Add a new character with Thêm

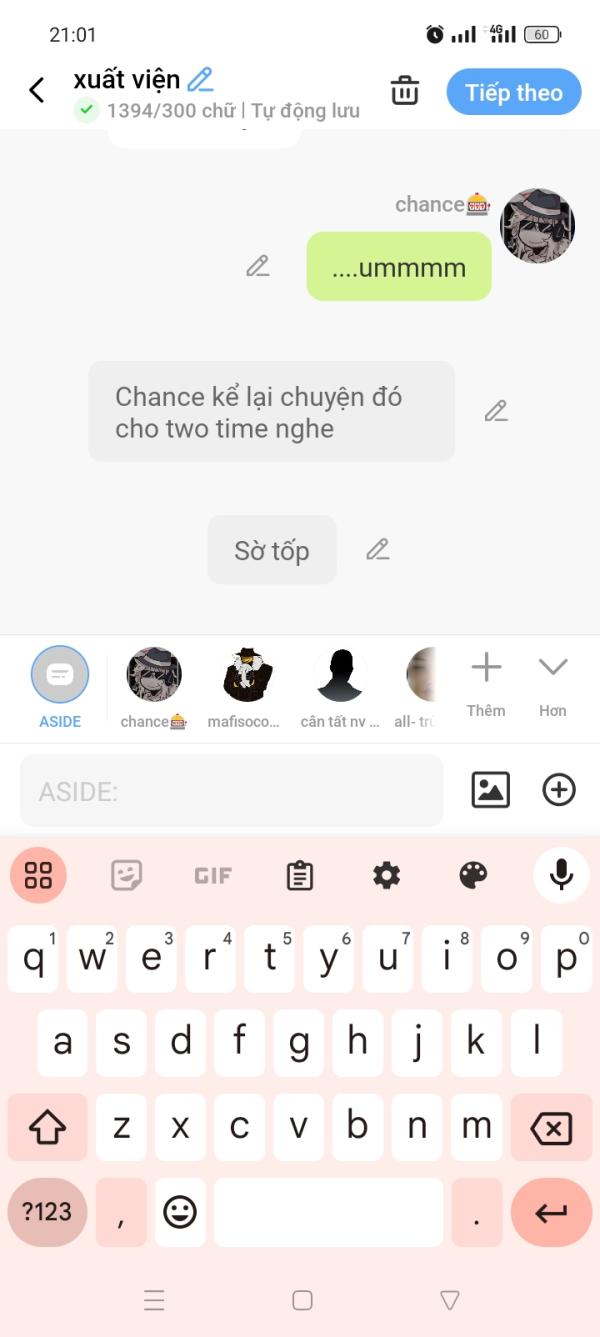click(486, 684)
